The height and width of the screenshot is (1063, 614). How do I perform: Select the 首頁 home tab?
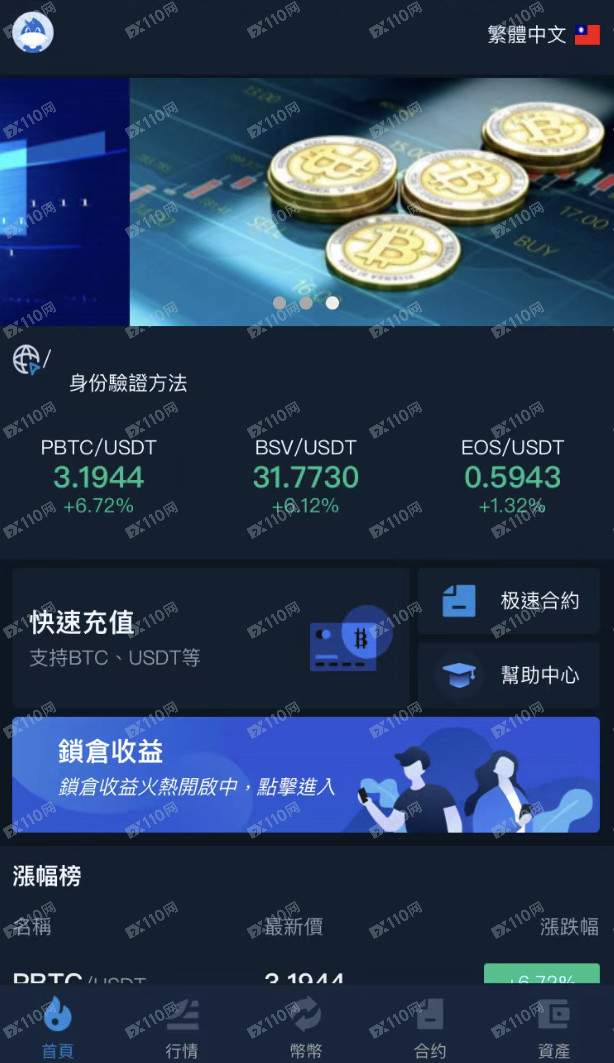click(58, 1028)
